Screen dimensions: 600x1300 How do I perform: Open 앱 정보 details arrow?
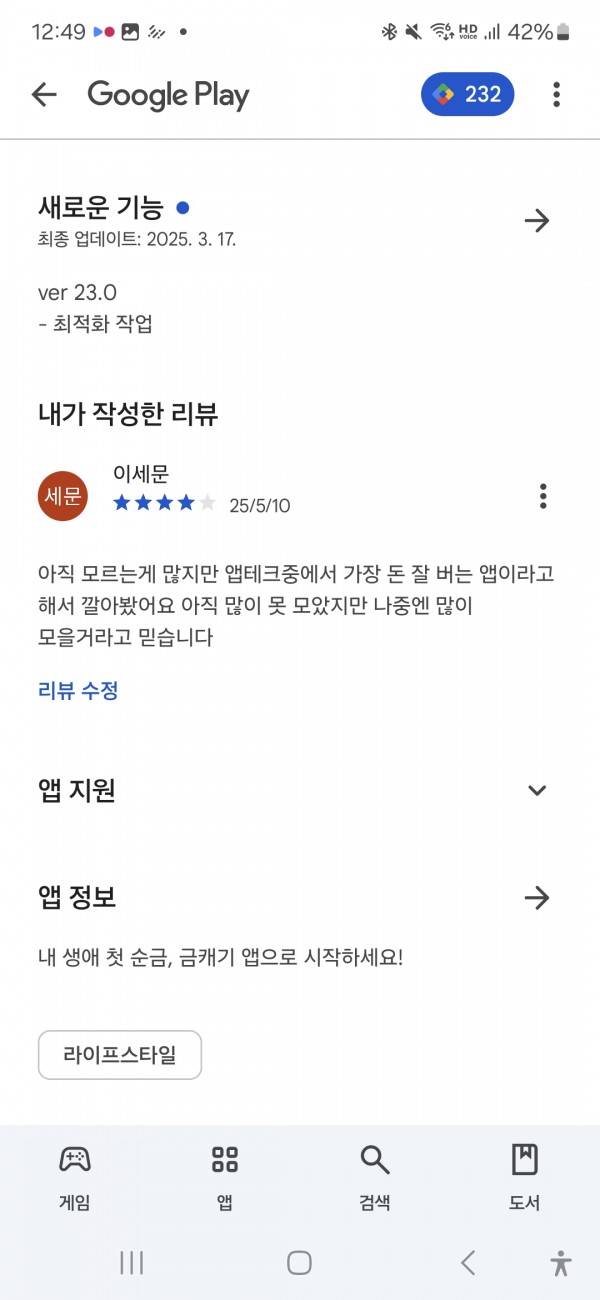tap(537, 898)
